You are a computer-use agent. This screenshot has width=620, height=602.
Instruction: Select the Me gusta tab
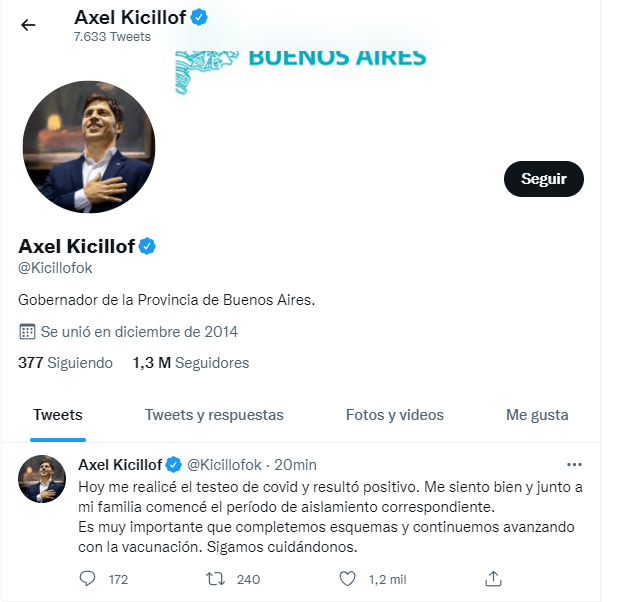[x=537, y=415]
